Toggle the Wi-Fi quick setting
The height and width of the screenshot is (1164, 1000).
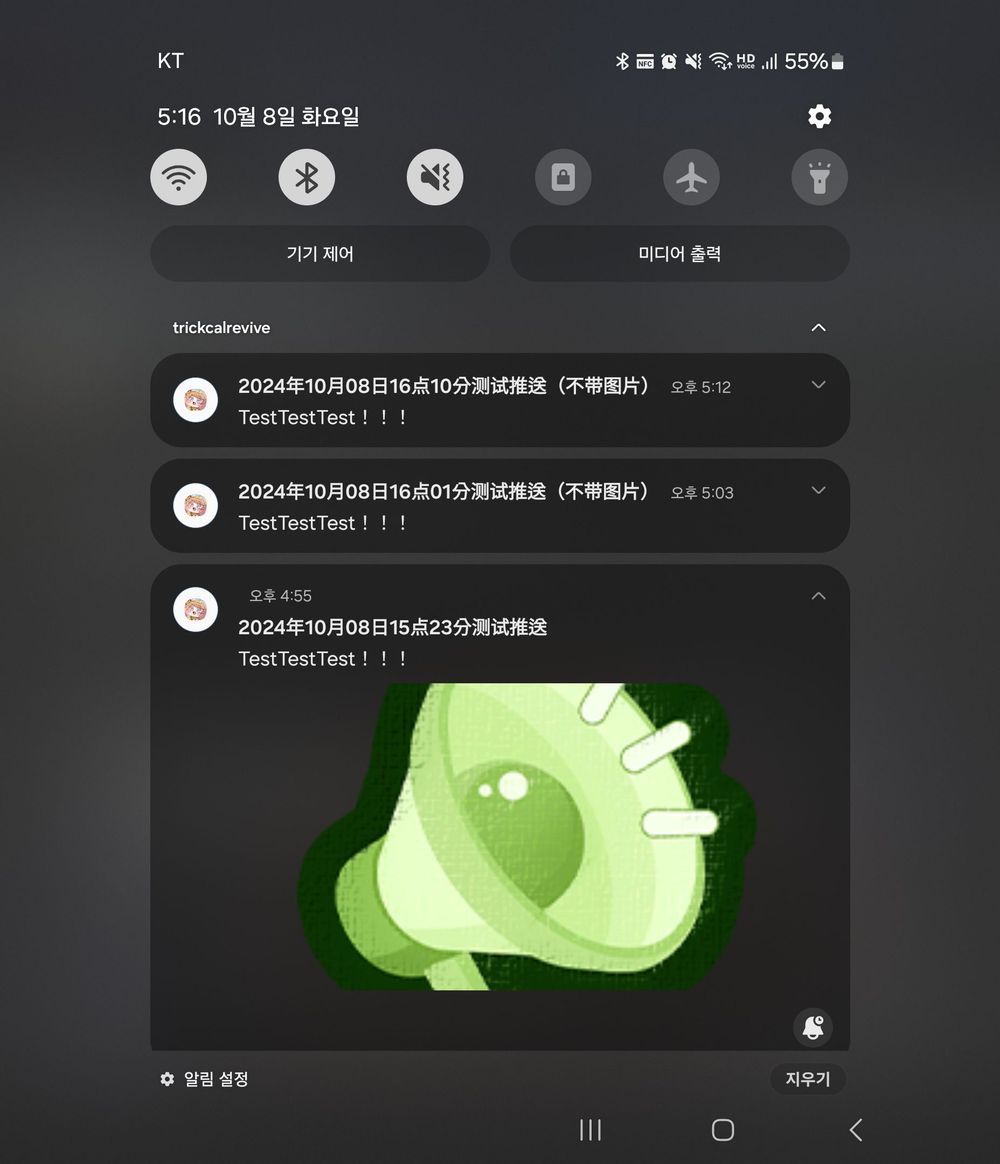[178, 178]
